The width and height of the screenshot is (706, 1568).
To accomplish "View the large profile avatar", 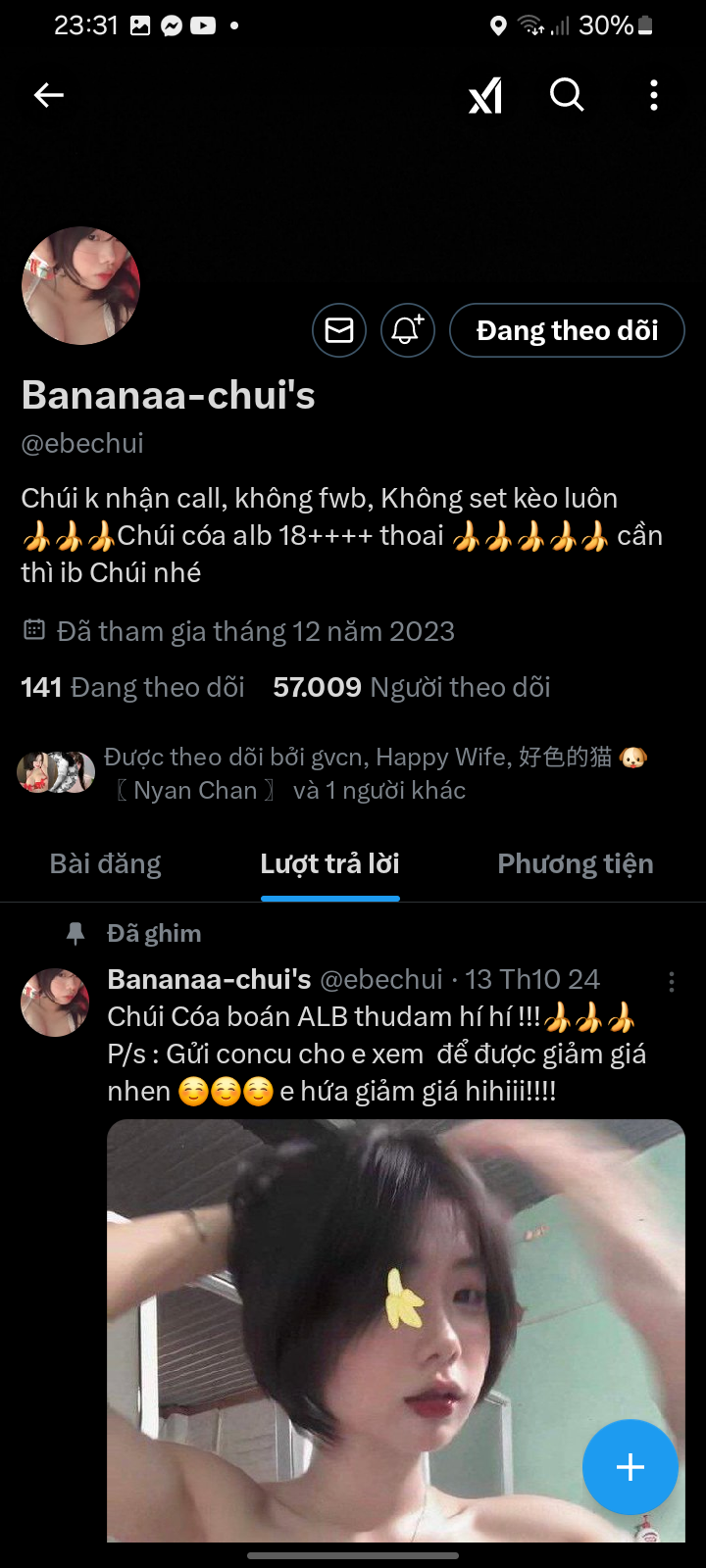I will [x=81, y=286].
